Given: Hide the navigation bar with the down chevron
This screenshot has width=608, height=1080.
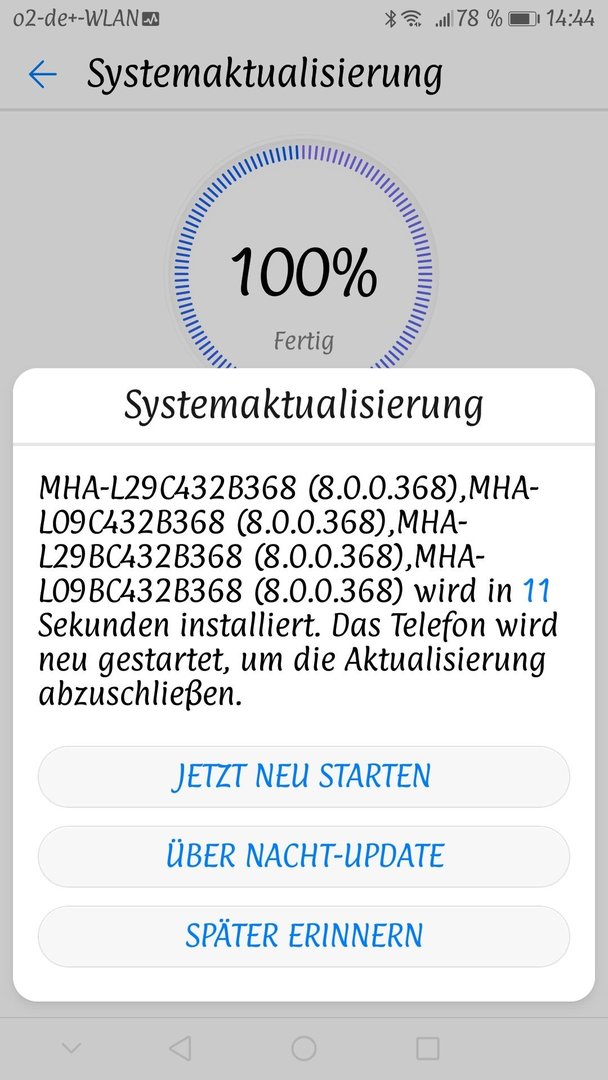Looking at the screenshot, I should click(x=71, y=1048).
